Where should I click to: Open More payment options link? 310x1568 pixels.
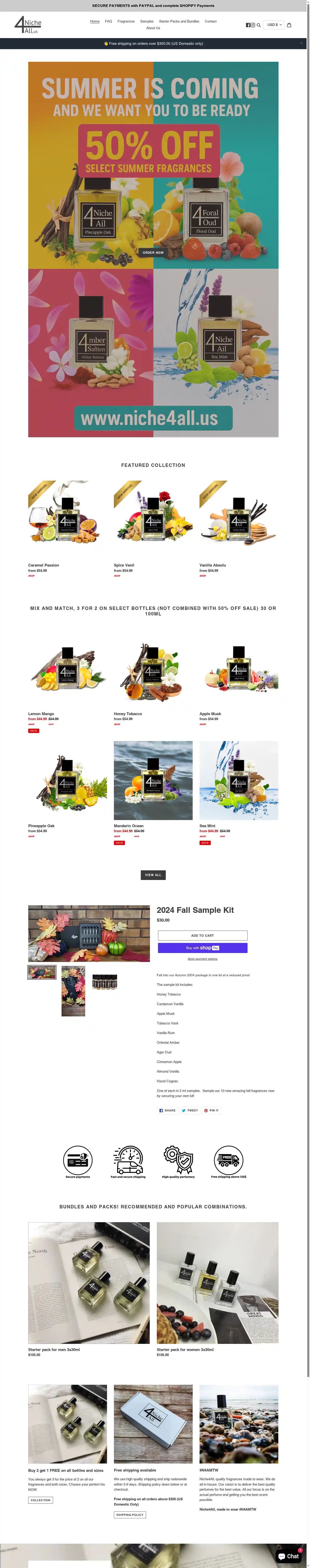202,959
